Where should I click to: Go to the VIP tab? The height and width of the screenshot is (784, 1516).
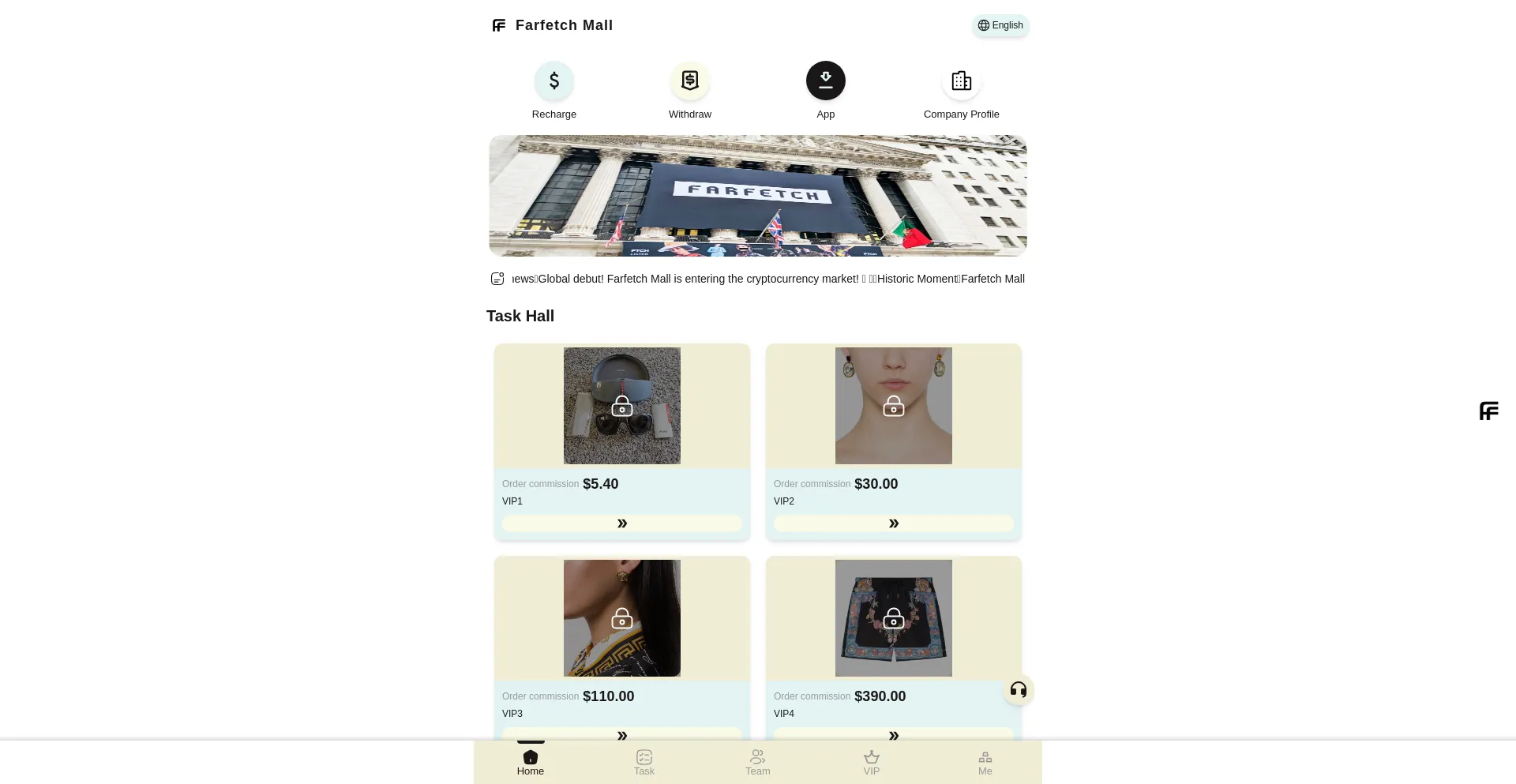[x=871, y=763]
